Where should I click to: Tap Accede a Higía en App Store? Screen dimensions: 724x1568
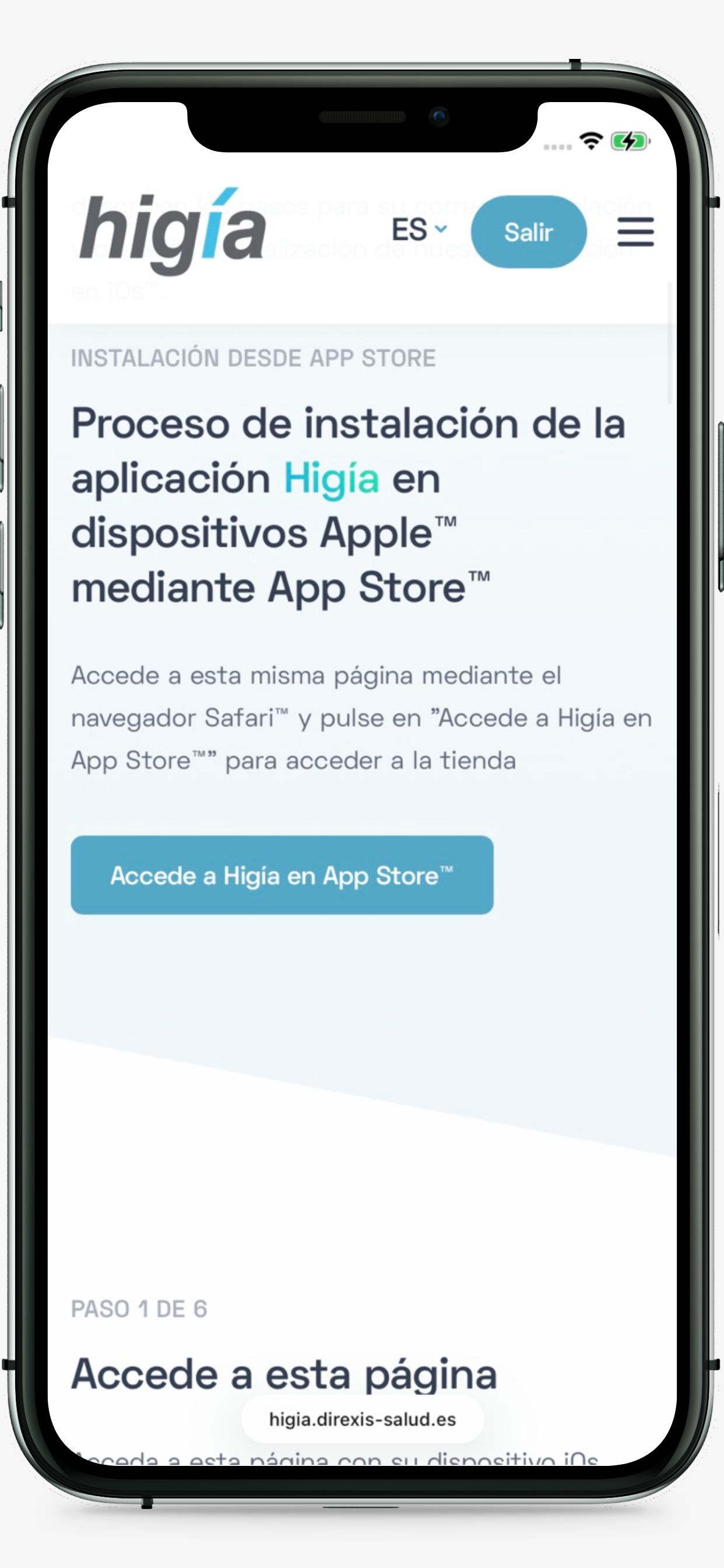coord(282,874)
